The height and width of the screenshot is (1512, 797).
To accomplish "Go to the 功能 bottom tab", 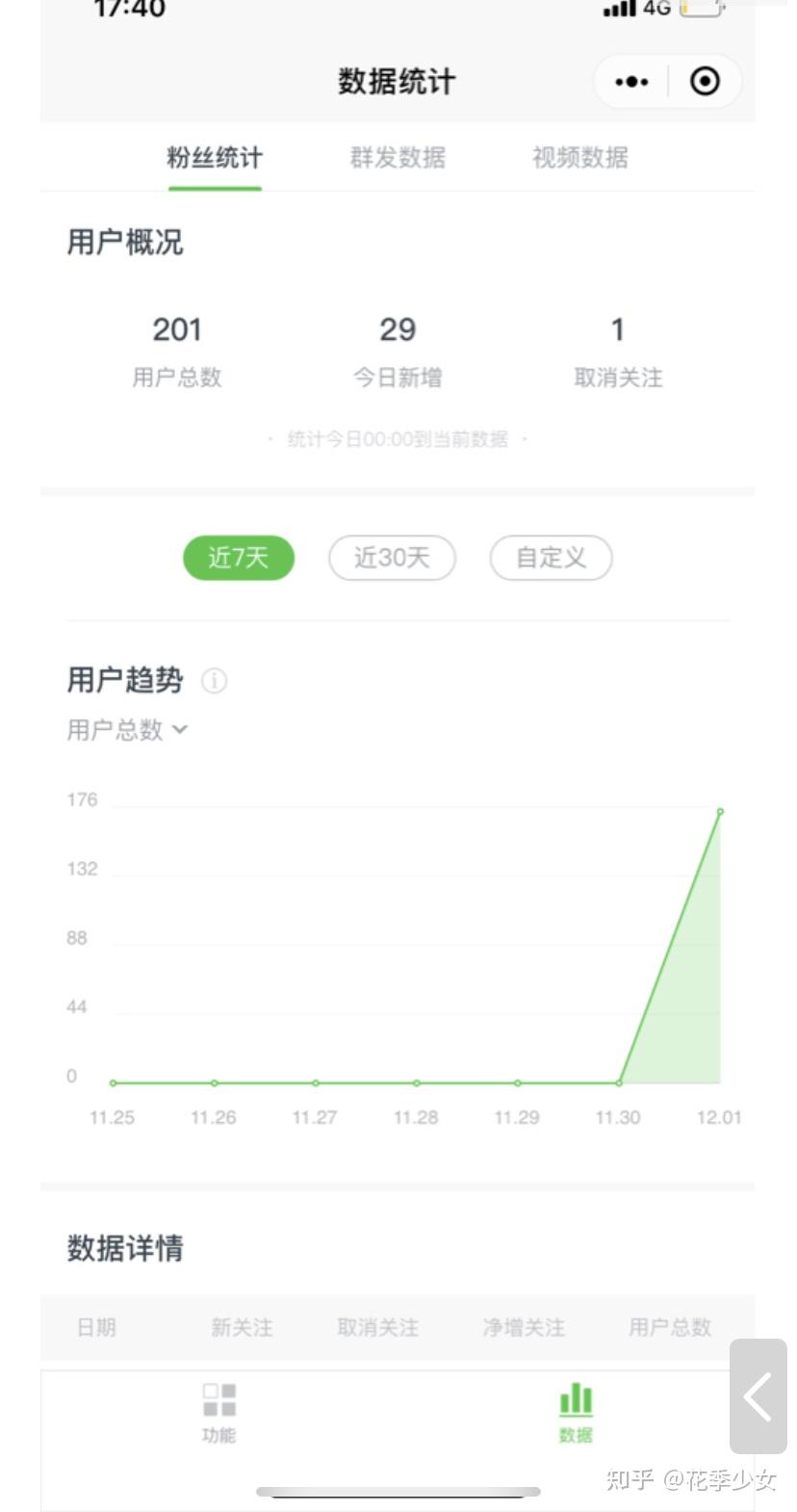I will [219, 1412].
